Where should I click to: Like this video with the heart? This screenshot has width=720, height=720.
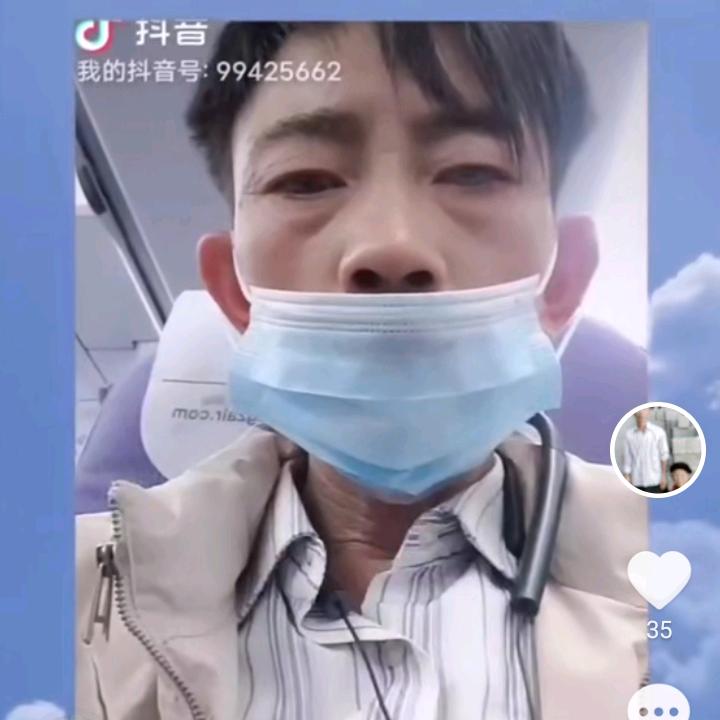click(x=659, y=579)
